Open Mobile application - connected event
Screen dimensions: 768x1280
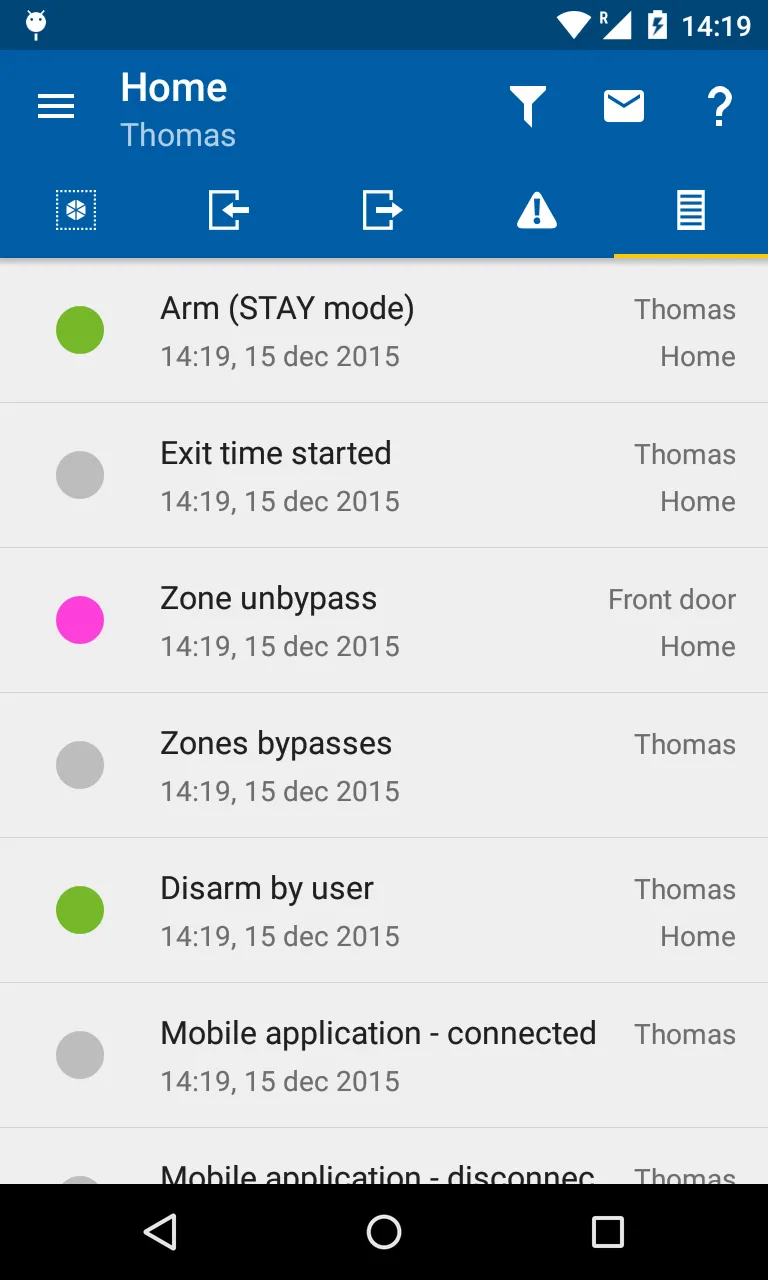click(x=384, y=1056)
